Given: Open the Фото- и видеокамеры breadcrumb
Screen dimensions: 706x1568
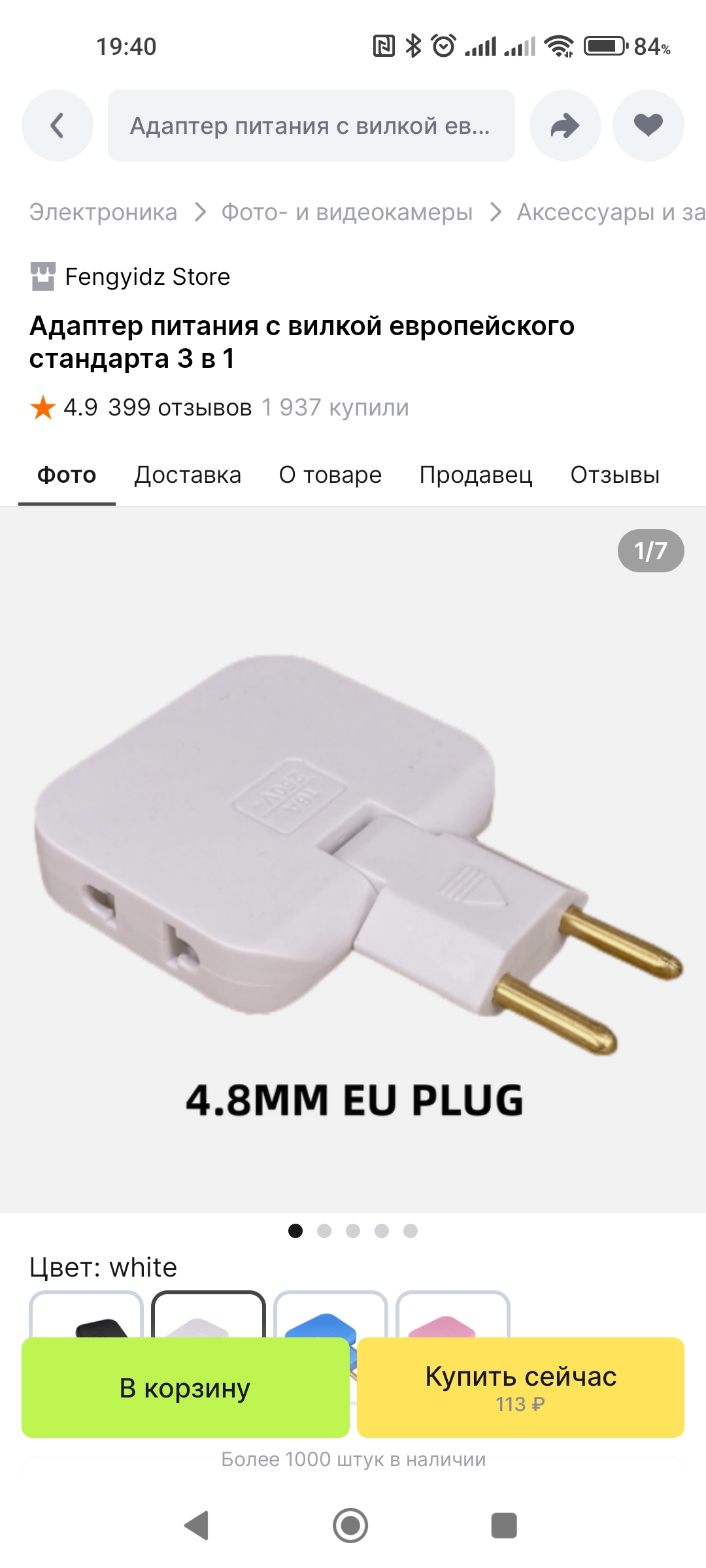Looking at the screenshot, I should pyautogui.click(x=346, y=212).
